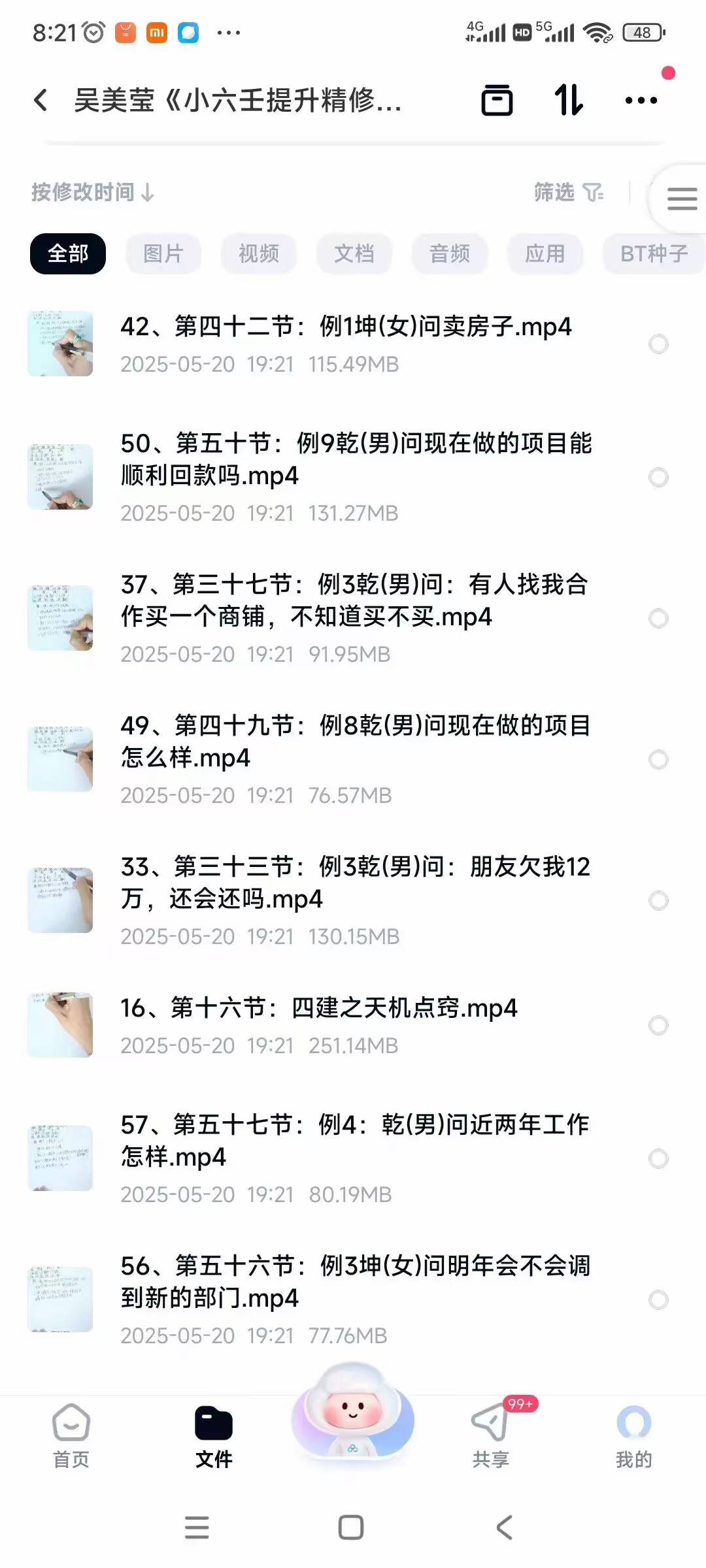Change sort order by 按修改时间
This screenshot has width=706, height=1568.
pos(92,192)
